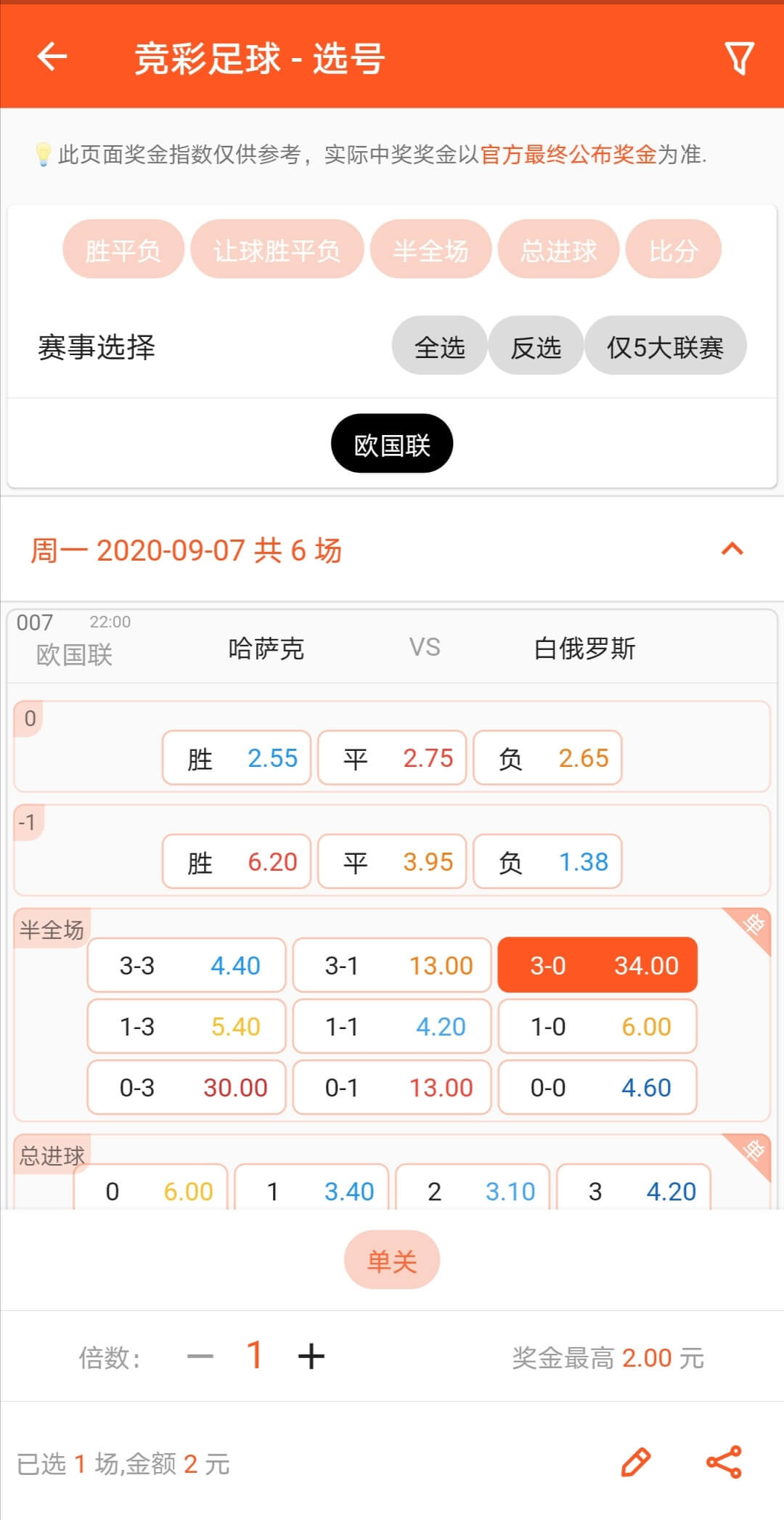
Task: Switch to the 比分 bet type
Action: 672,248
